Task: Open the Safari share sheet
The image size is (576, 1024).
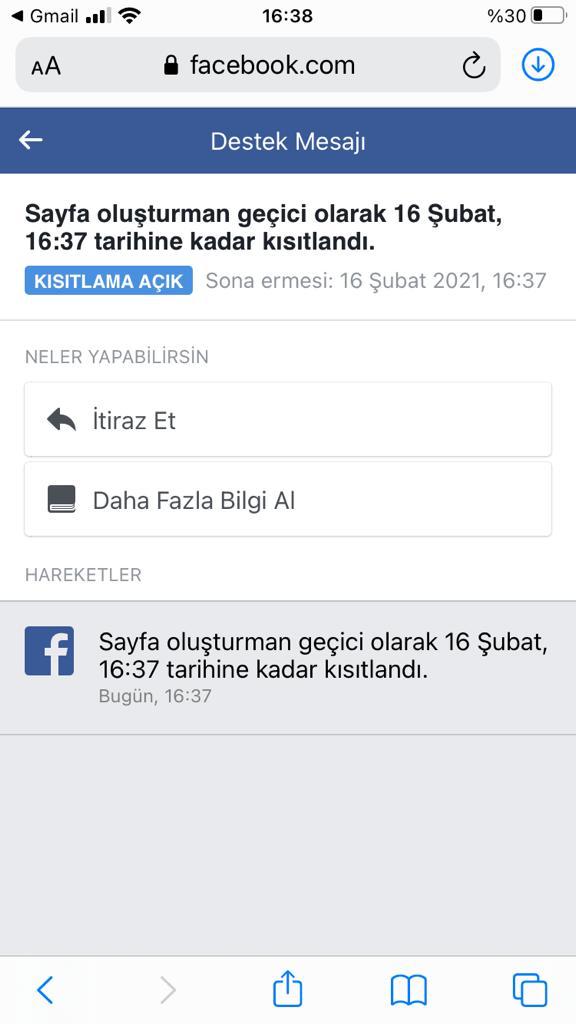Action: coord(287,988)
